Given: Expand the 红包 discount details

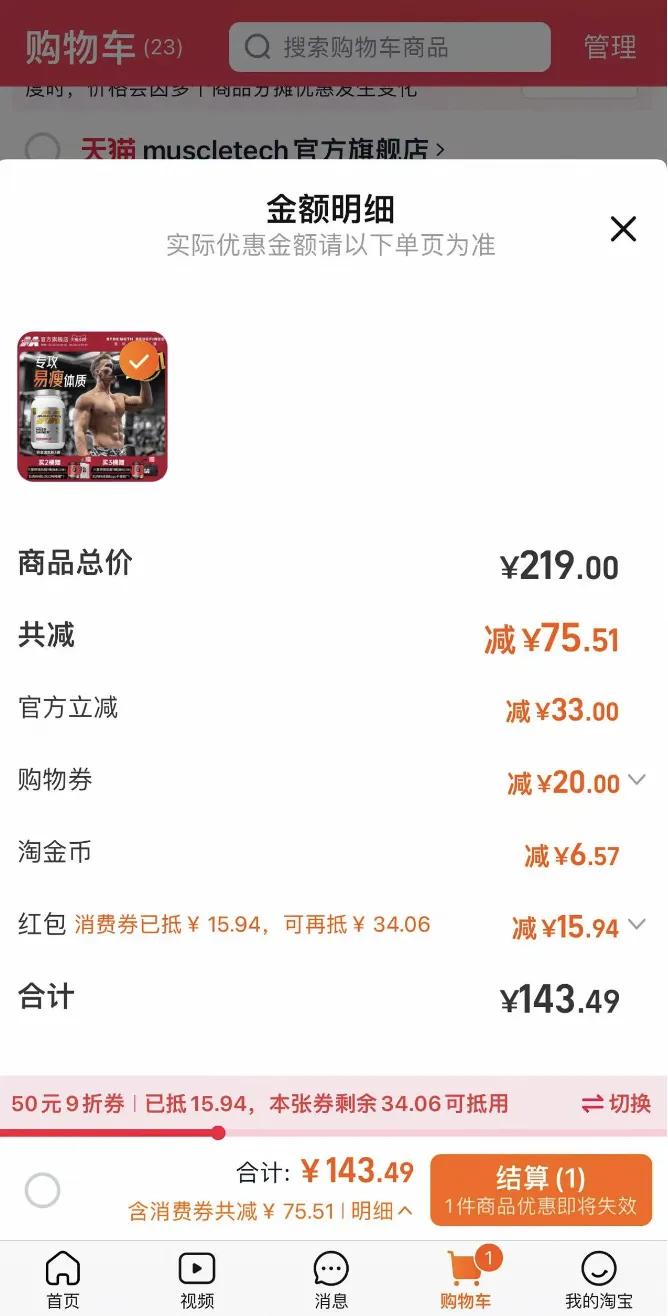Looking at the screenshot, I should tap(637, 925).
